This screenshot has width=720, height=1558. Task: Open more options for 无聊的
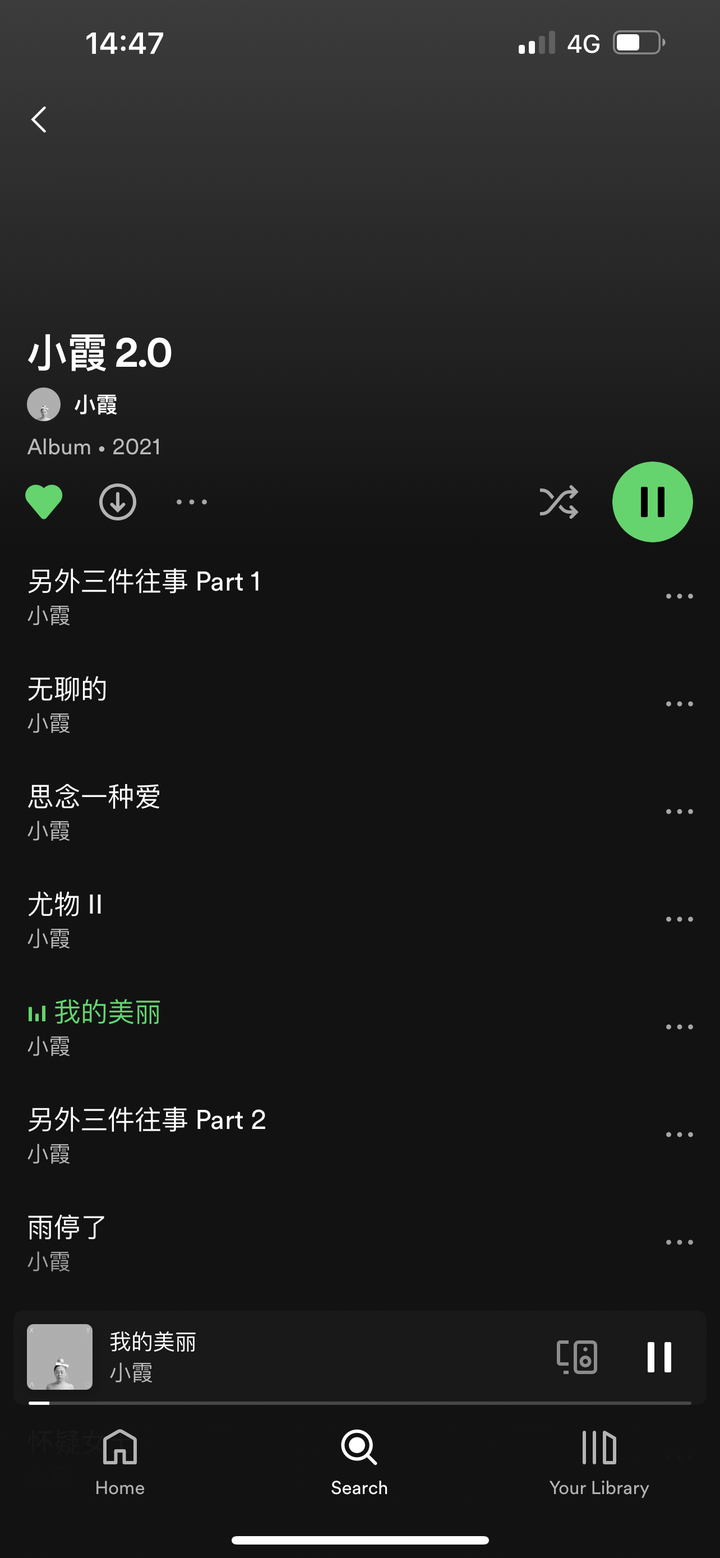click(679, 704)
